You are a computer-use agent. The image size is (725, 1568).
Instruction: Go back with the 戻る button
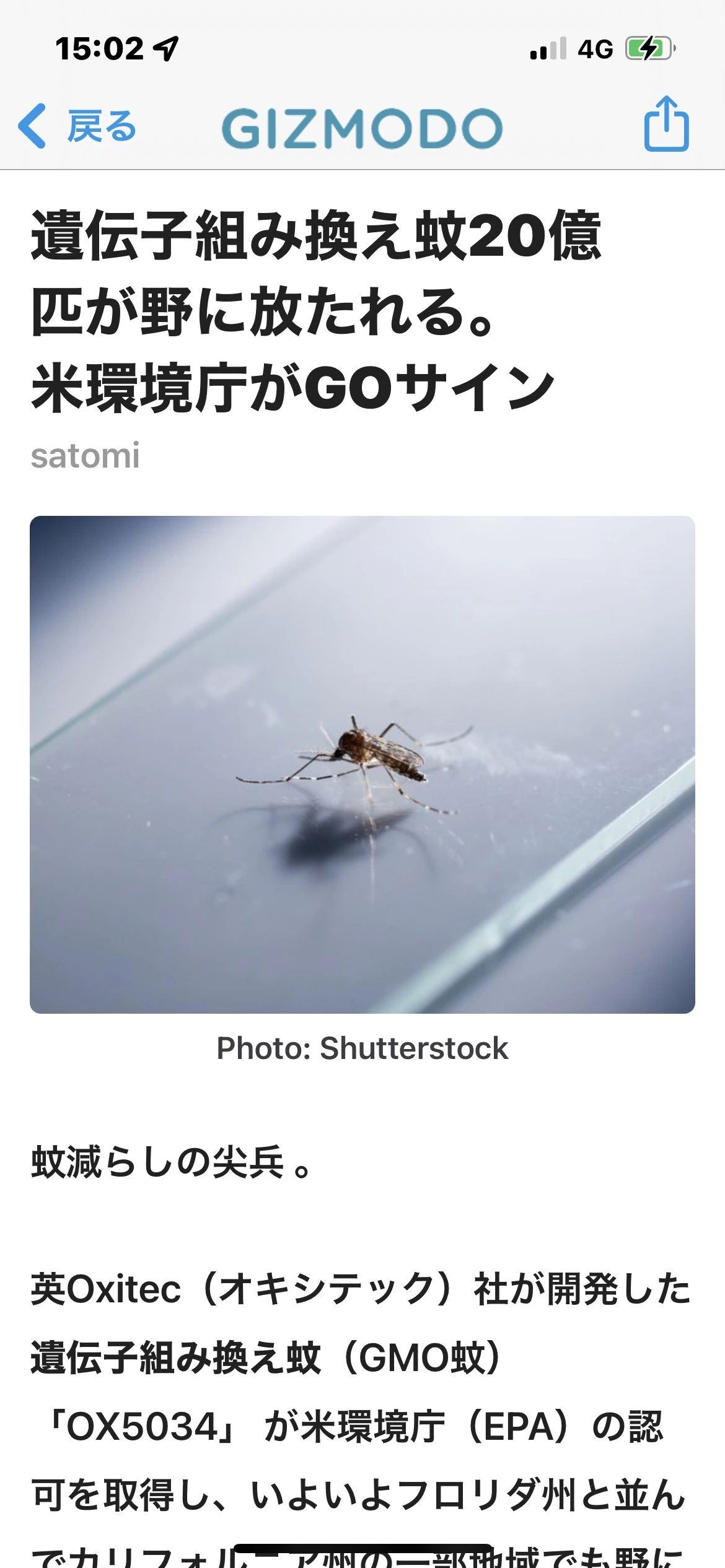tap(77, 126)
